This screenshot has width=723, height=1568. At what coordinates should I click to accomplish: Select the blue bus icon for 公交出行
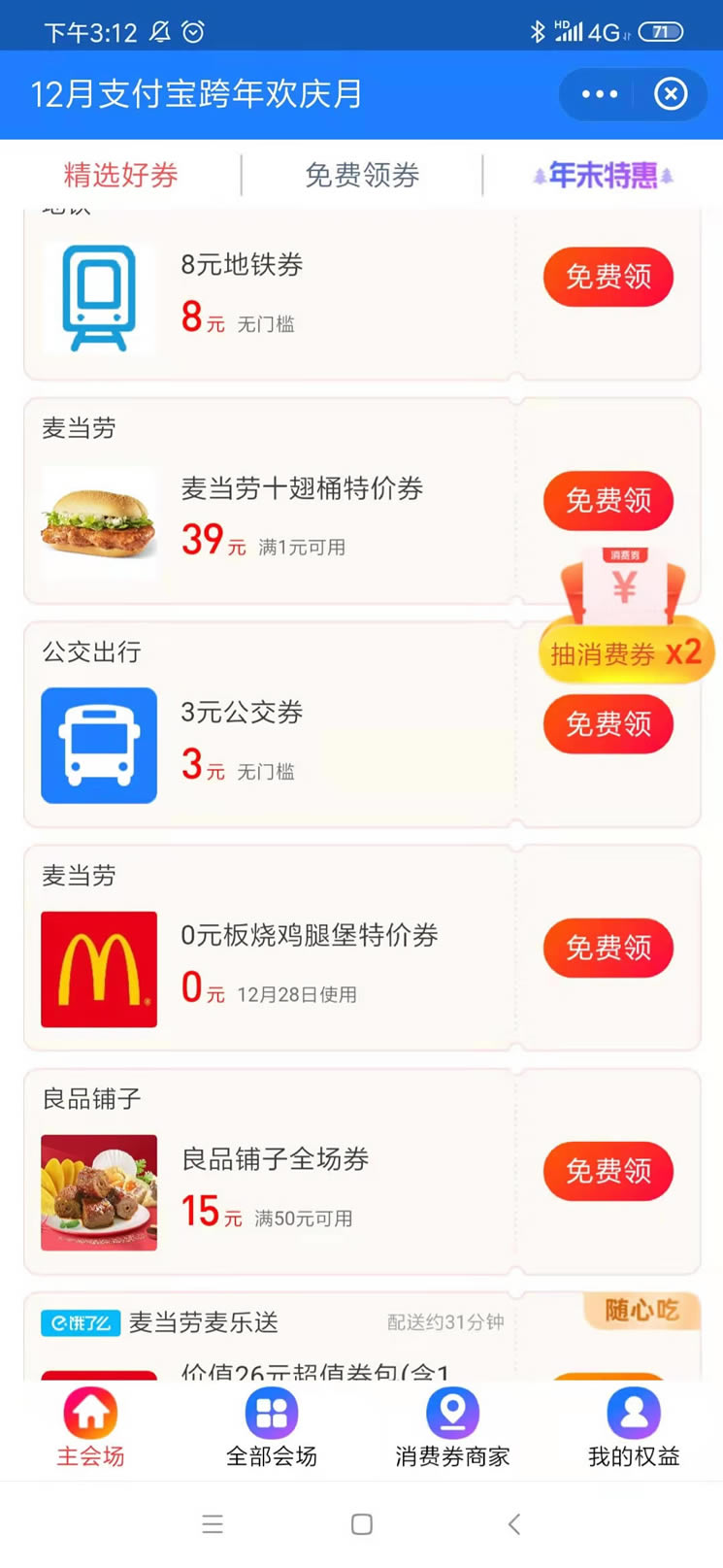click(98, 745)
